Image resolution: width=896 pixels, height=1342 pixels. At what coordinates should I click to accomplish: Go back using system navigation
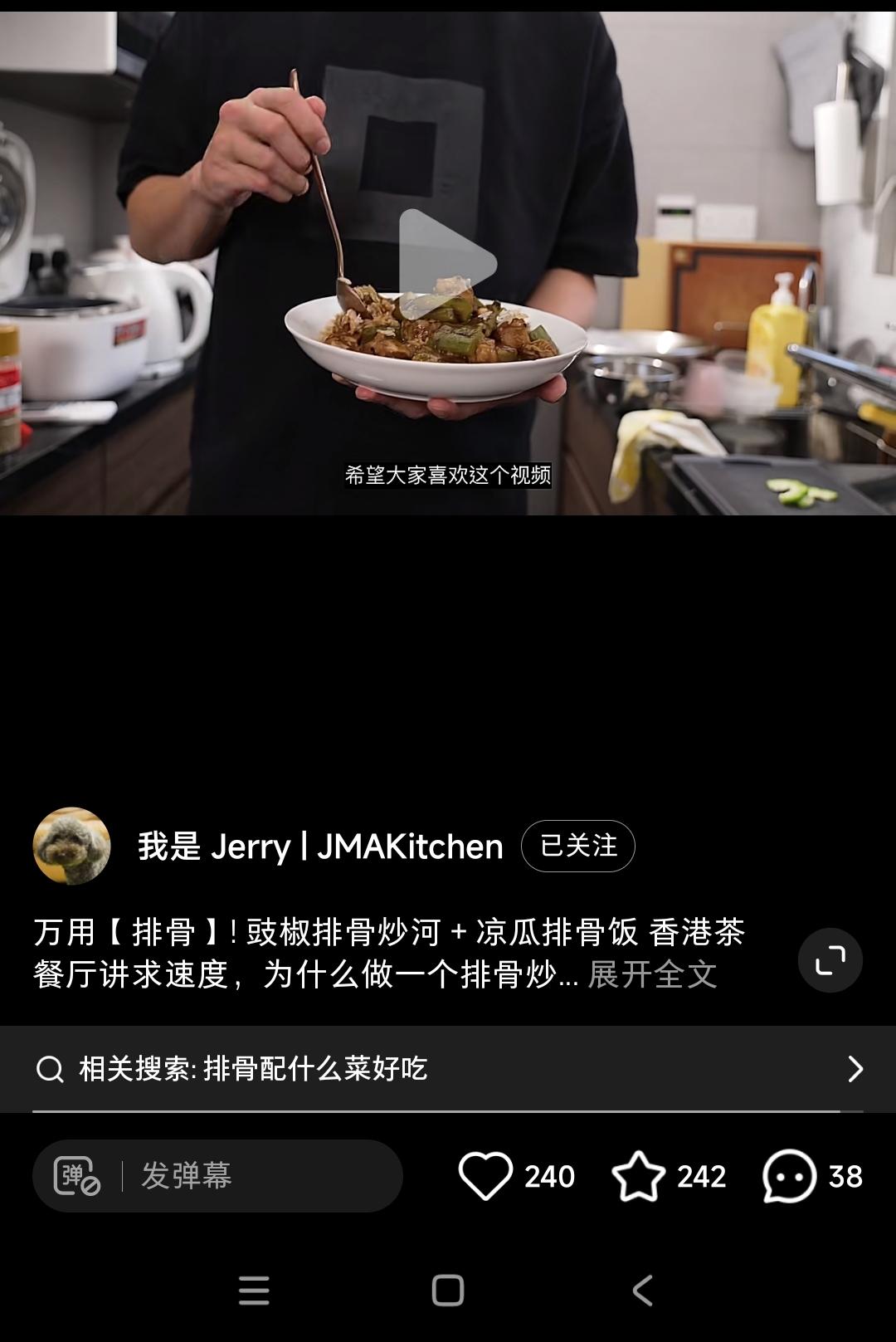(642, 1291)
